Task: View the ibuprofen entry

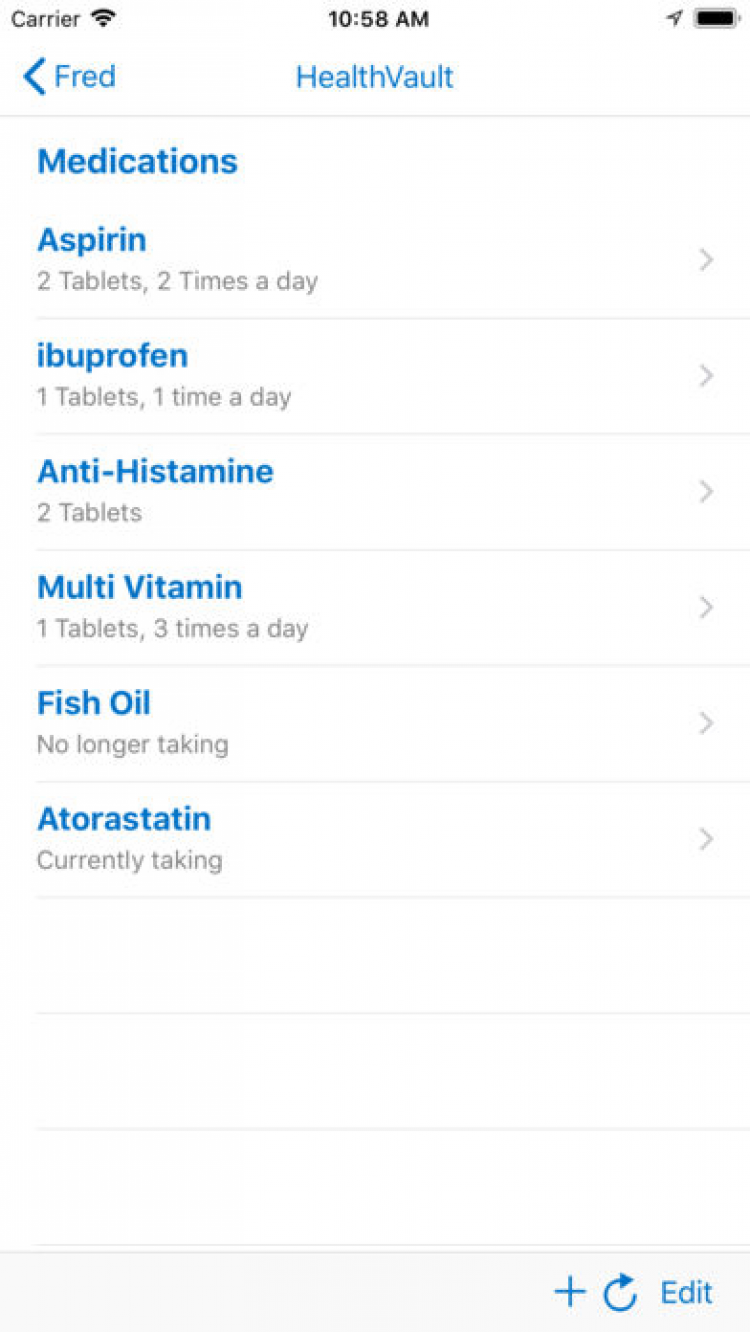Action: tap(375, 376)
